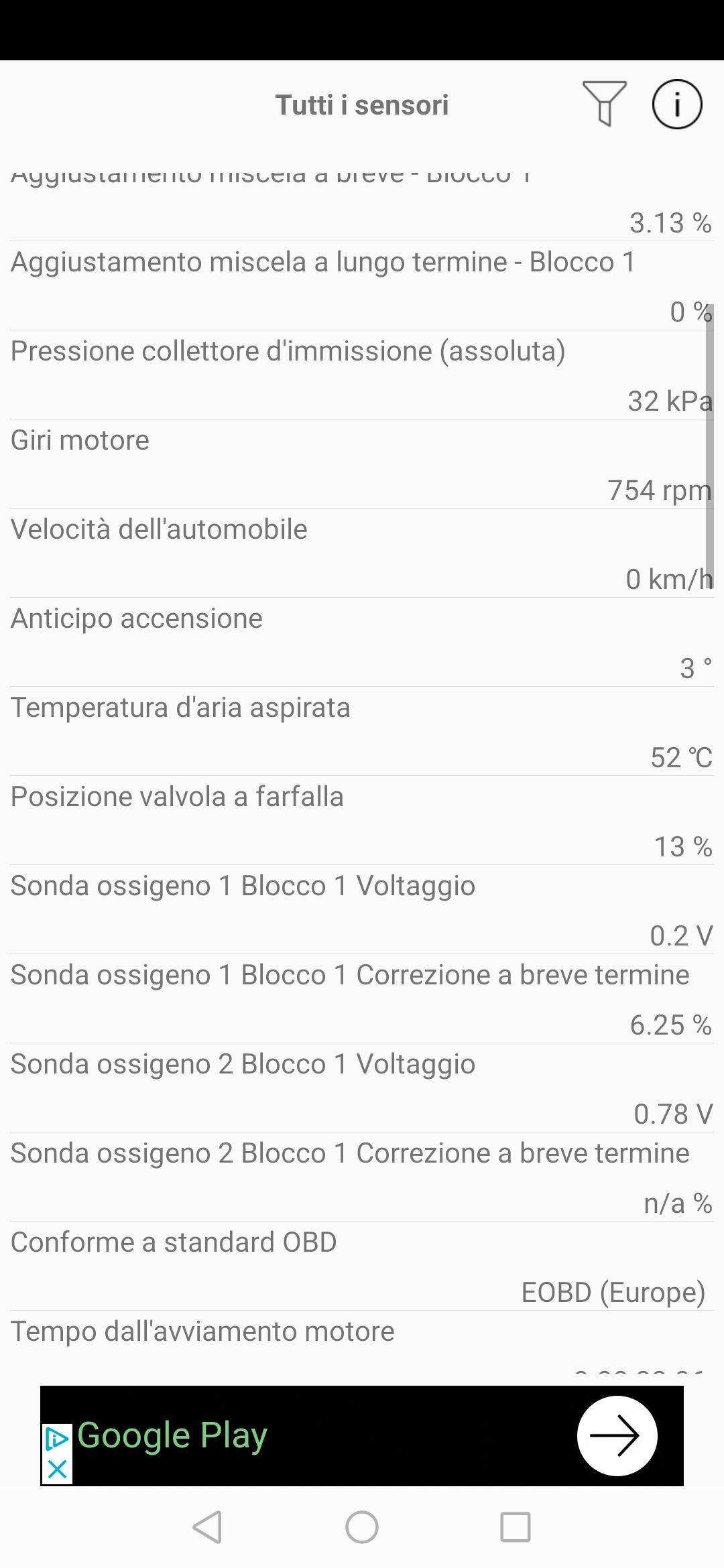The image size is (724, 1568).
Task: Open Aggiustamento miscela a lungo termine row
Action: (362, 286)
